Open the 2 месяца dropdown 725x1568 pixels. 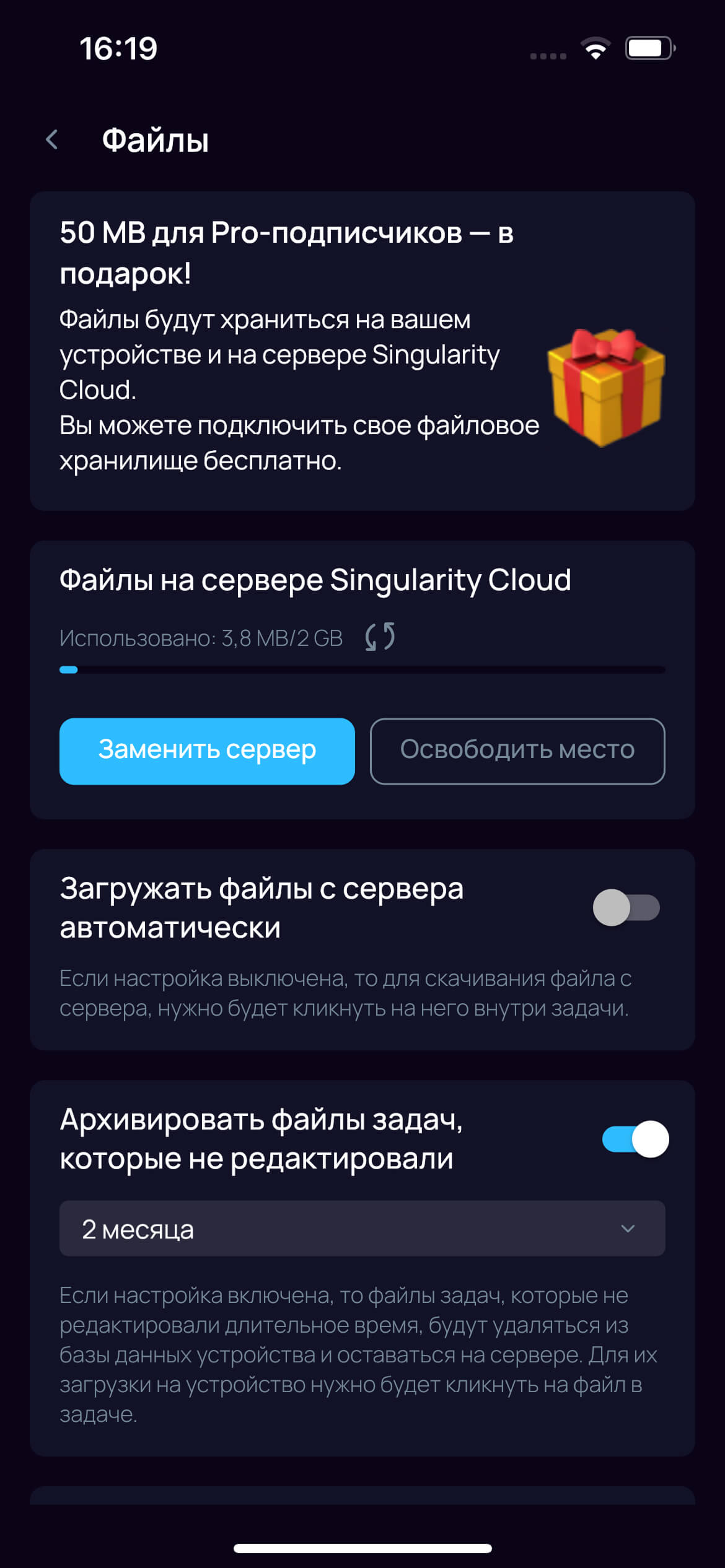(362, 1229)
